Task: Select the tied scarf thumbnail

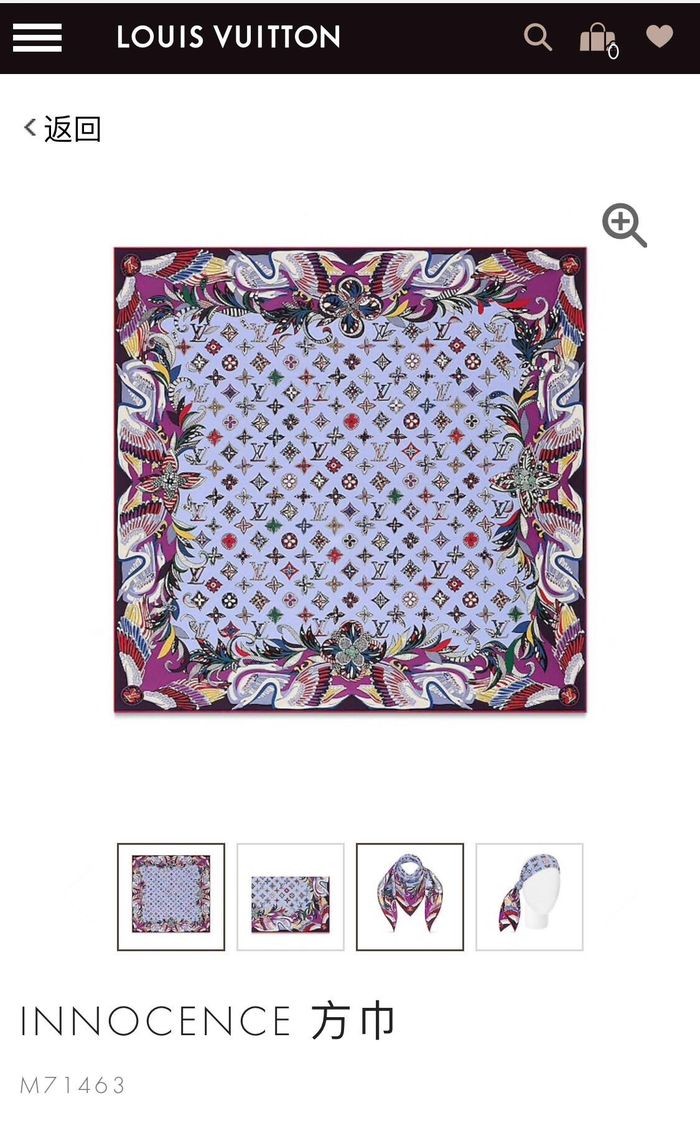Action: click(x=410, y=896)
